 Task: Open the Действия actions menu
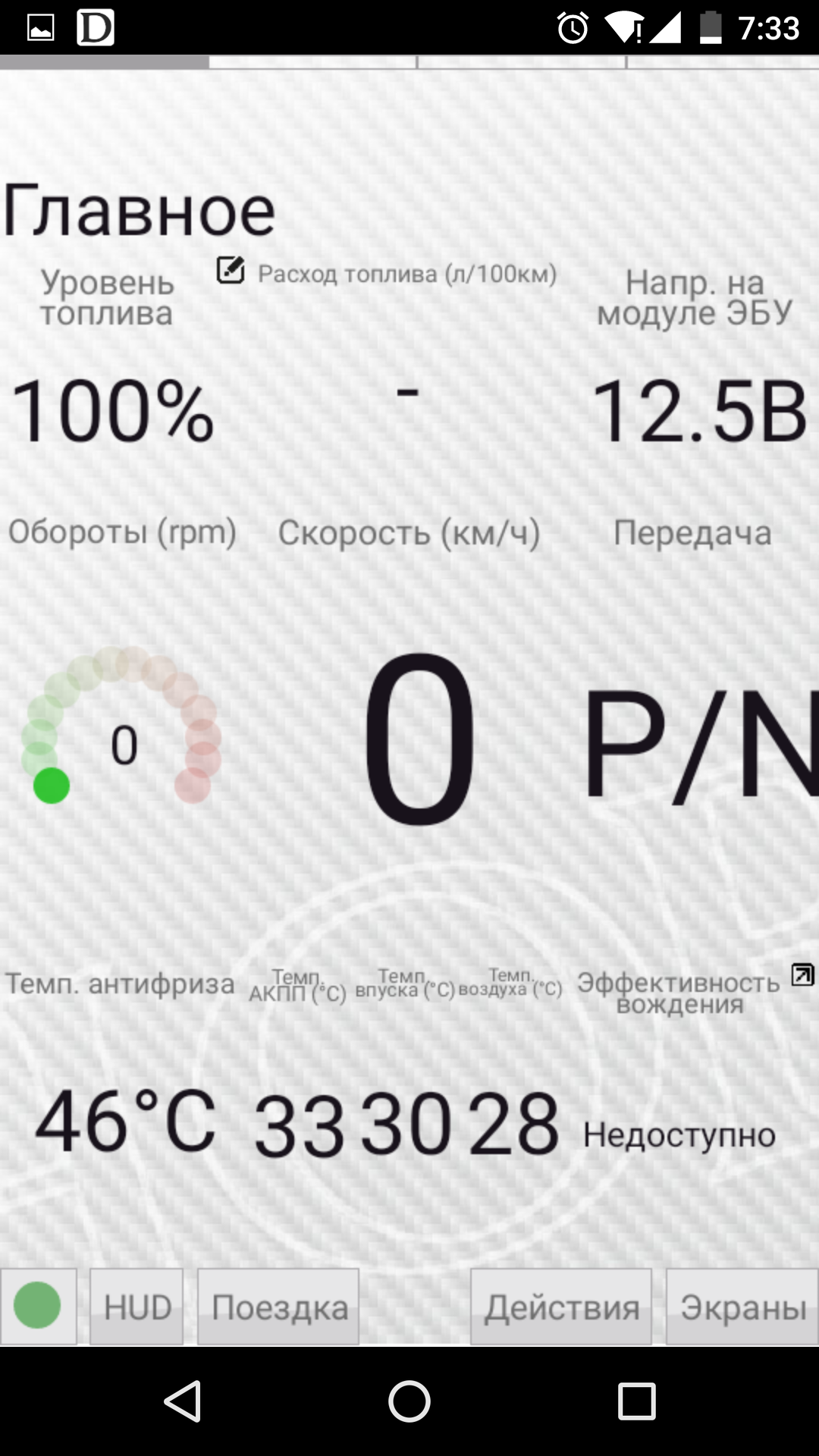point(561,1307)
